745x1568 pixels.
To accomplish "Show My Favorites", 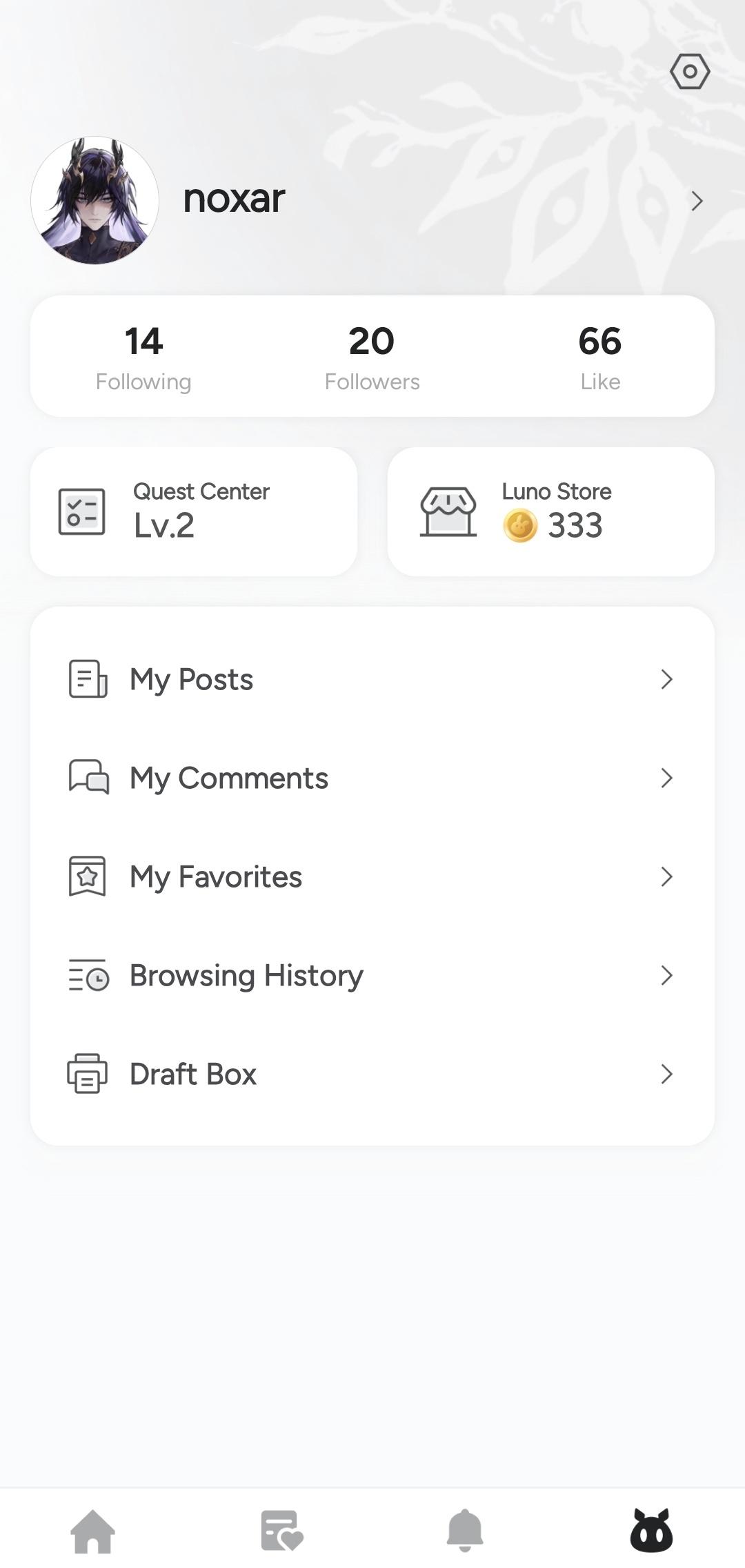I will [372, 876].
